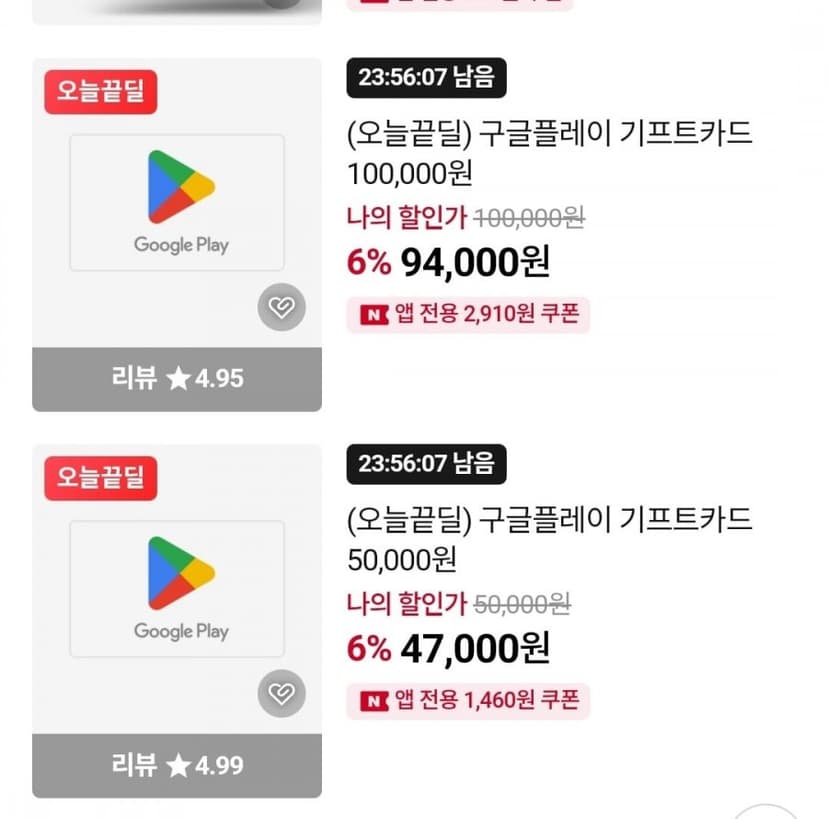Screen dimensions: 828x819
Task: Wishlist the 100,000원 gift card
Action: coord(281,307)
